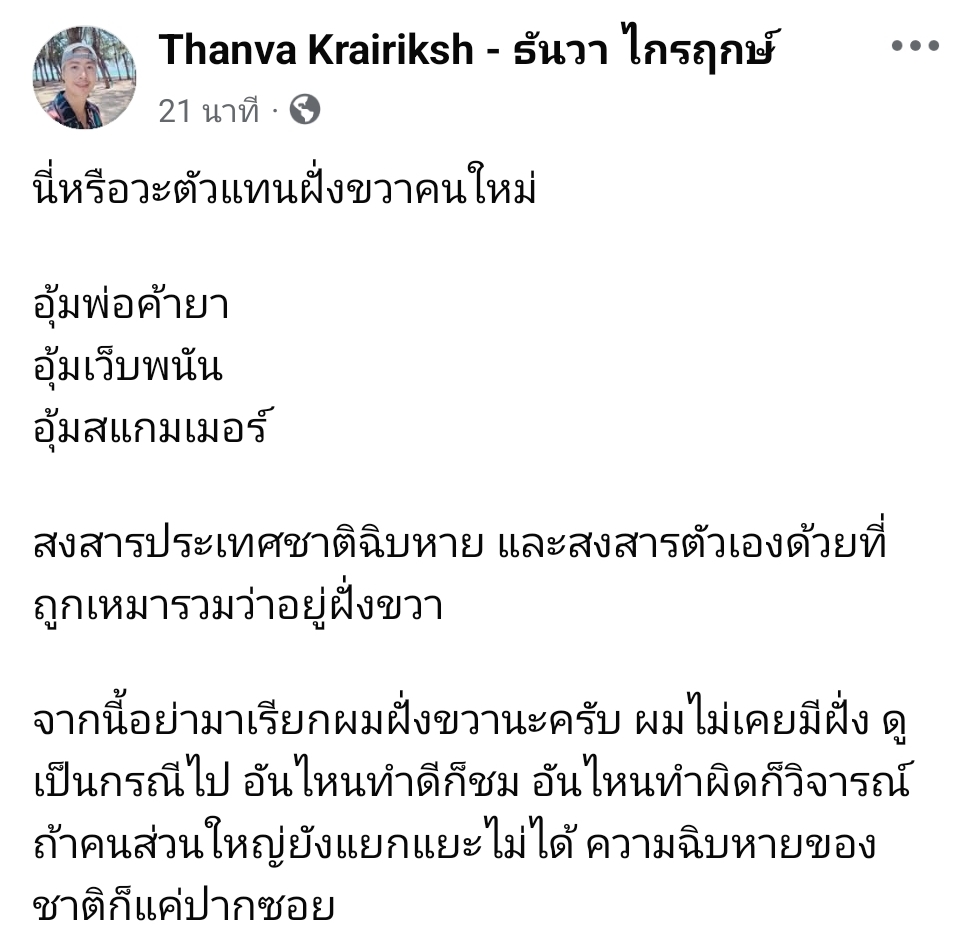Open the post's three-dot options menu
Image resolution: width=968 pixels, height=943 pixels.
(x=914, y=46)
